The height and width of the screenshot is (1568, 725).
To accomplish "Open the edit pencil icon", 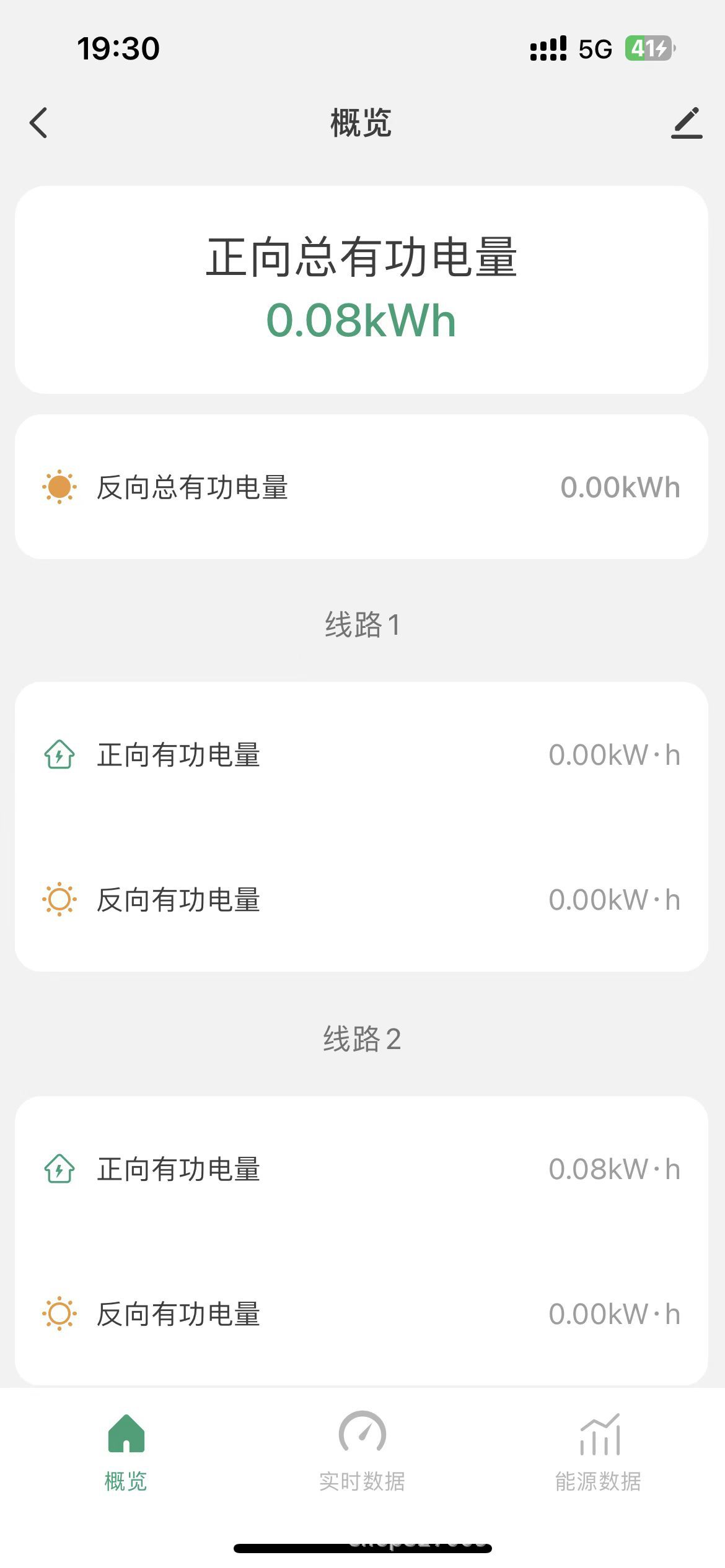I will (x=687, y=123).
